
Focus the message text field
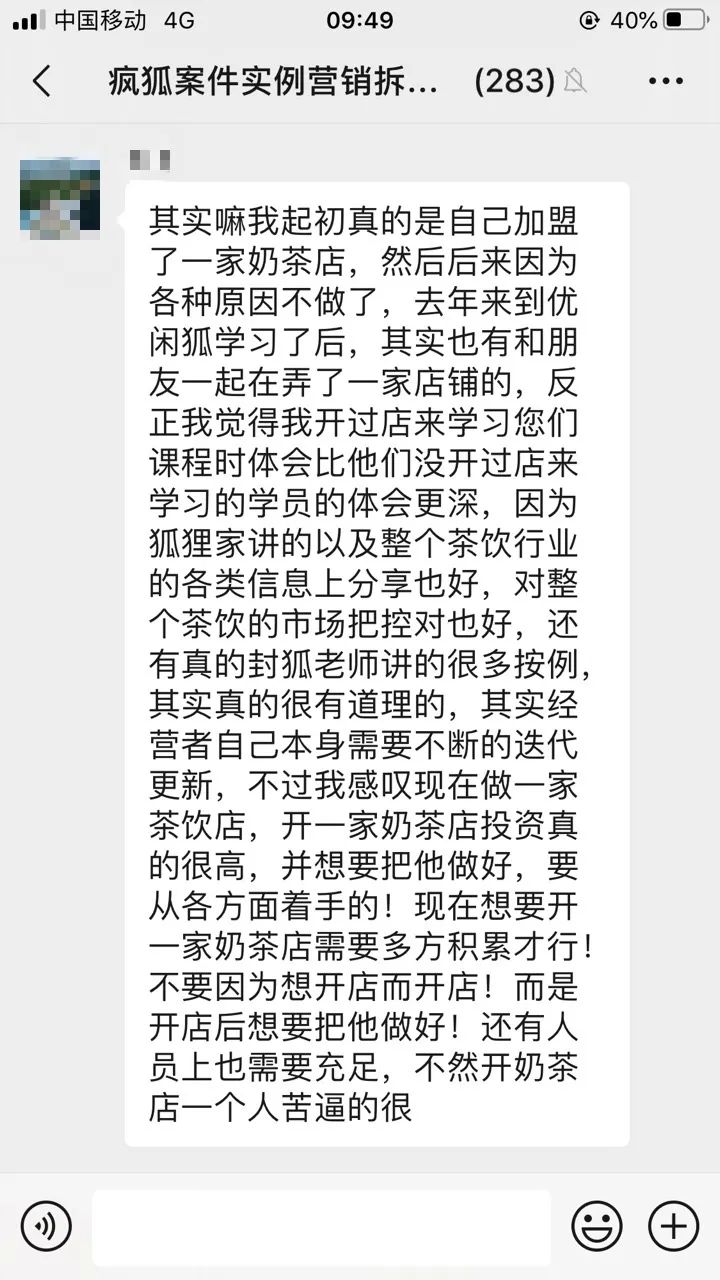[322, 1227]
